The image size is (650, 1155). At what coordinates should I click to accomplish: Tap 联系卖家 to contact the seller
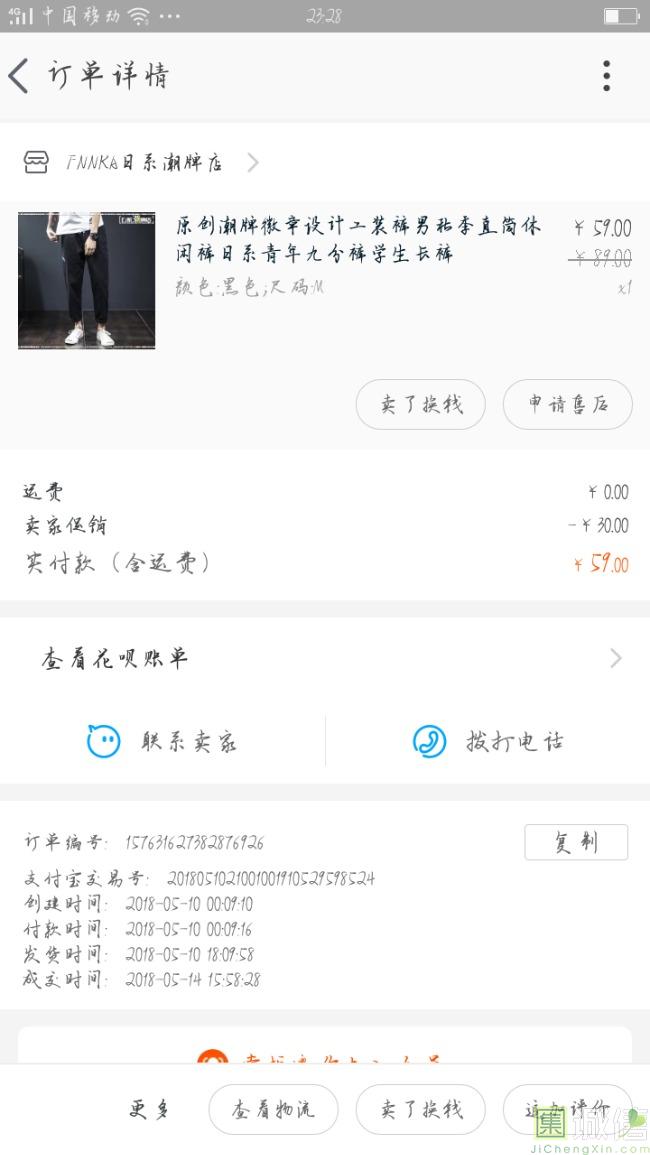(163, 742)
